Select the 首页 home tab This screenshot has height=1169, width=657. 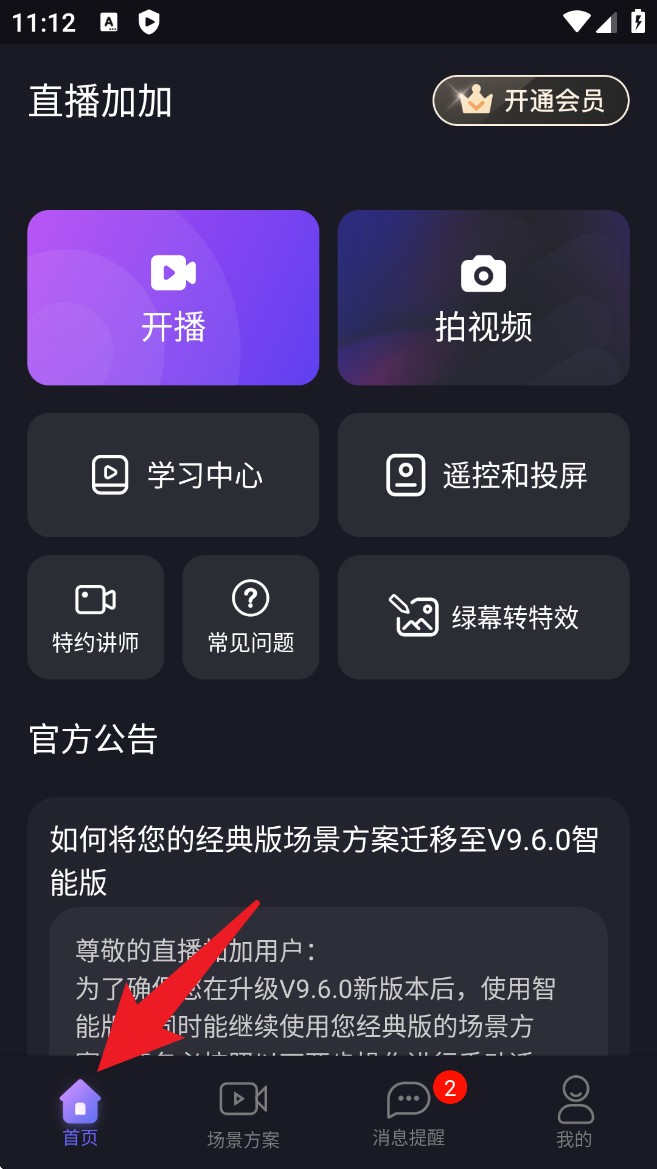pyautogui.click(x=81, y=1111)
